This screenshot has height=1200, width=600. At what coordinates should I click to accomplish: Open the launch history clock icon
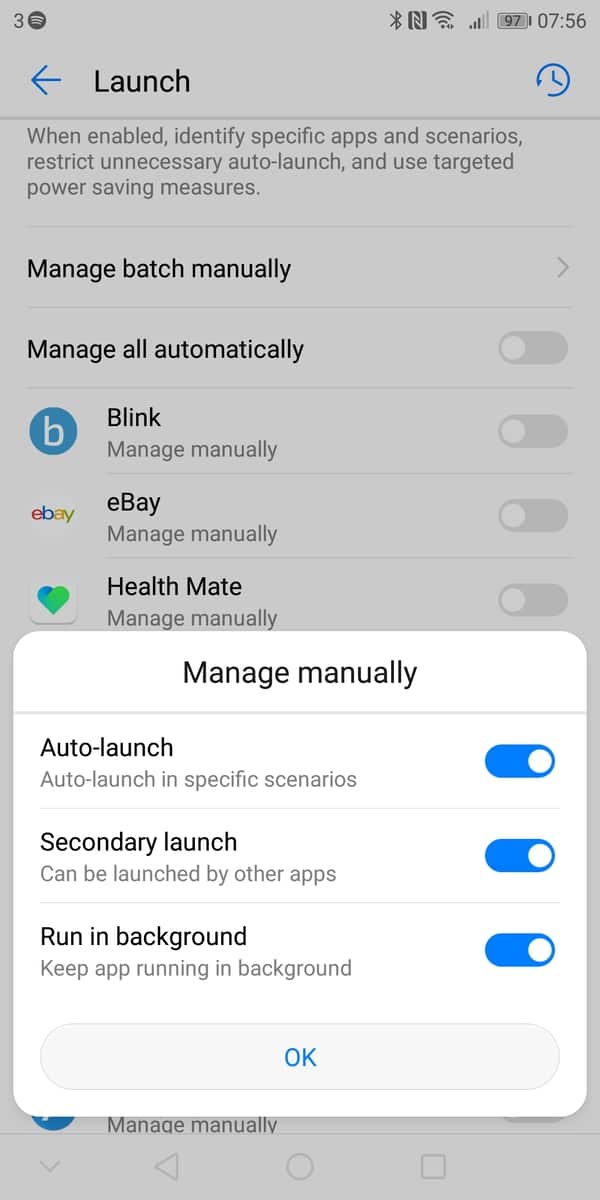552,80
